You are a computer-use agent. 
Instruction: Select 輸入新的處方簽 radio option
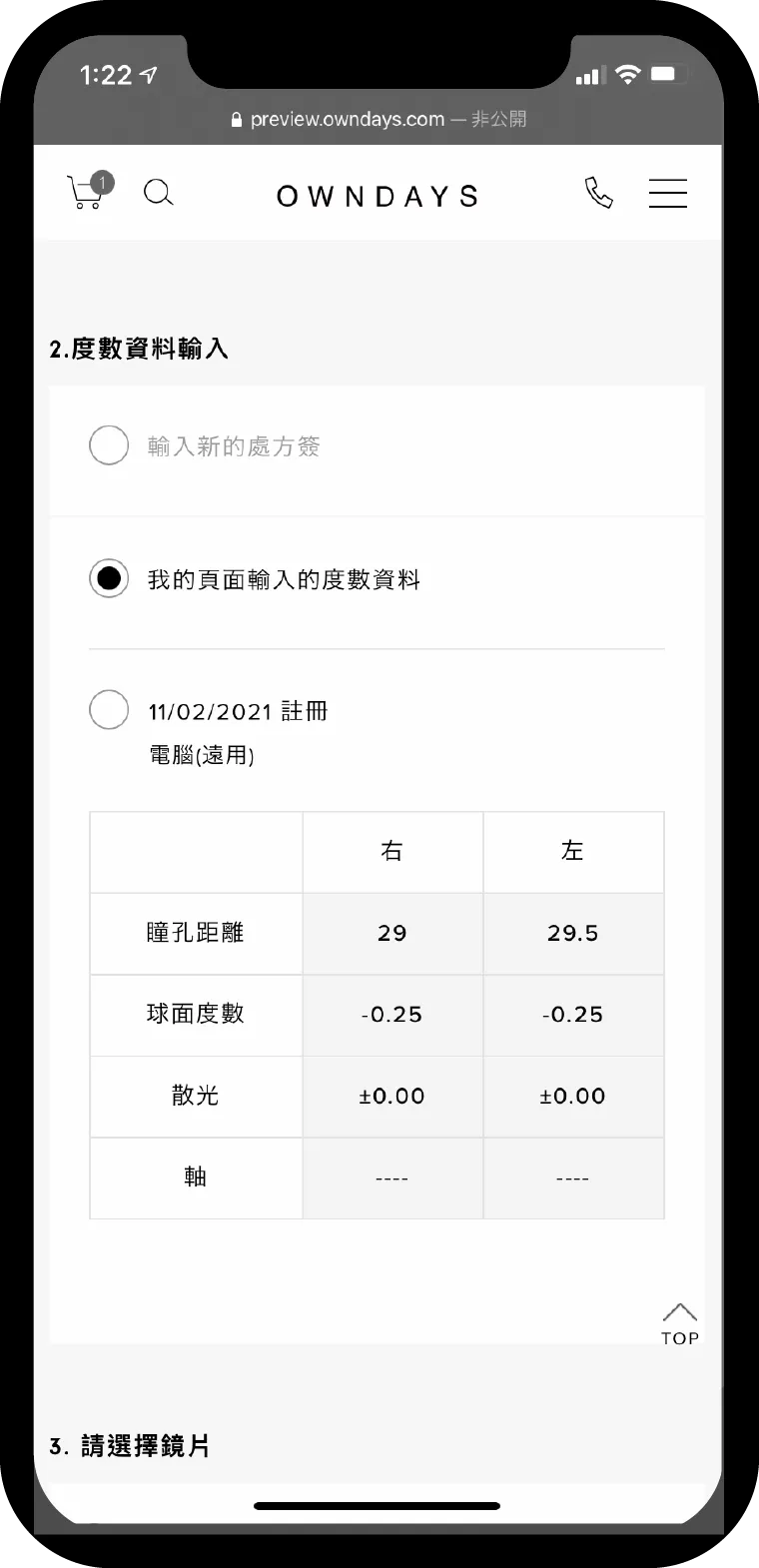point(109,445)
